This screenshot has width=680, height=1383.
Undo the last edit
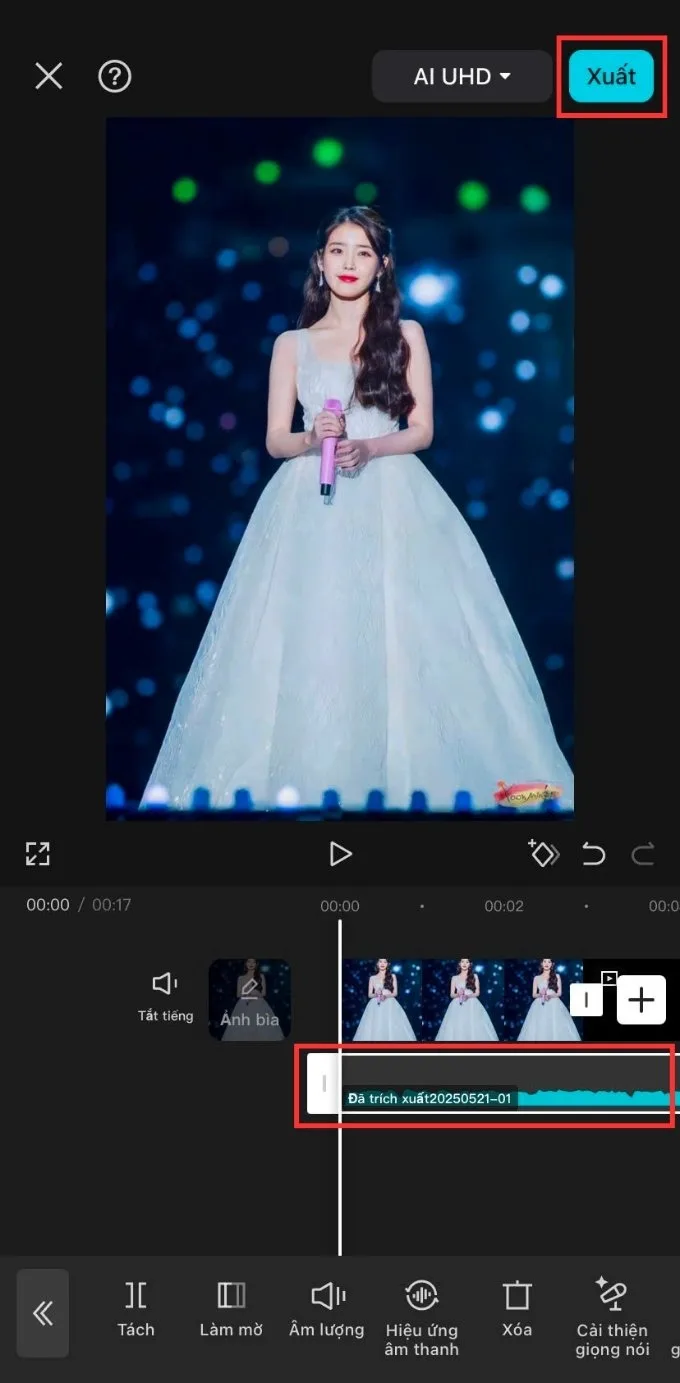594,854
